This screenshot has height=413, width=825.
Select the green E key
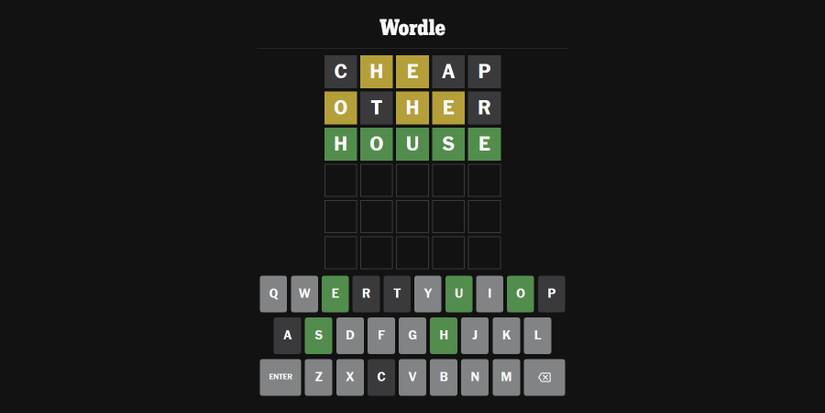tap(335, 294)
